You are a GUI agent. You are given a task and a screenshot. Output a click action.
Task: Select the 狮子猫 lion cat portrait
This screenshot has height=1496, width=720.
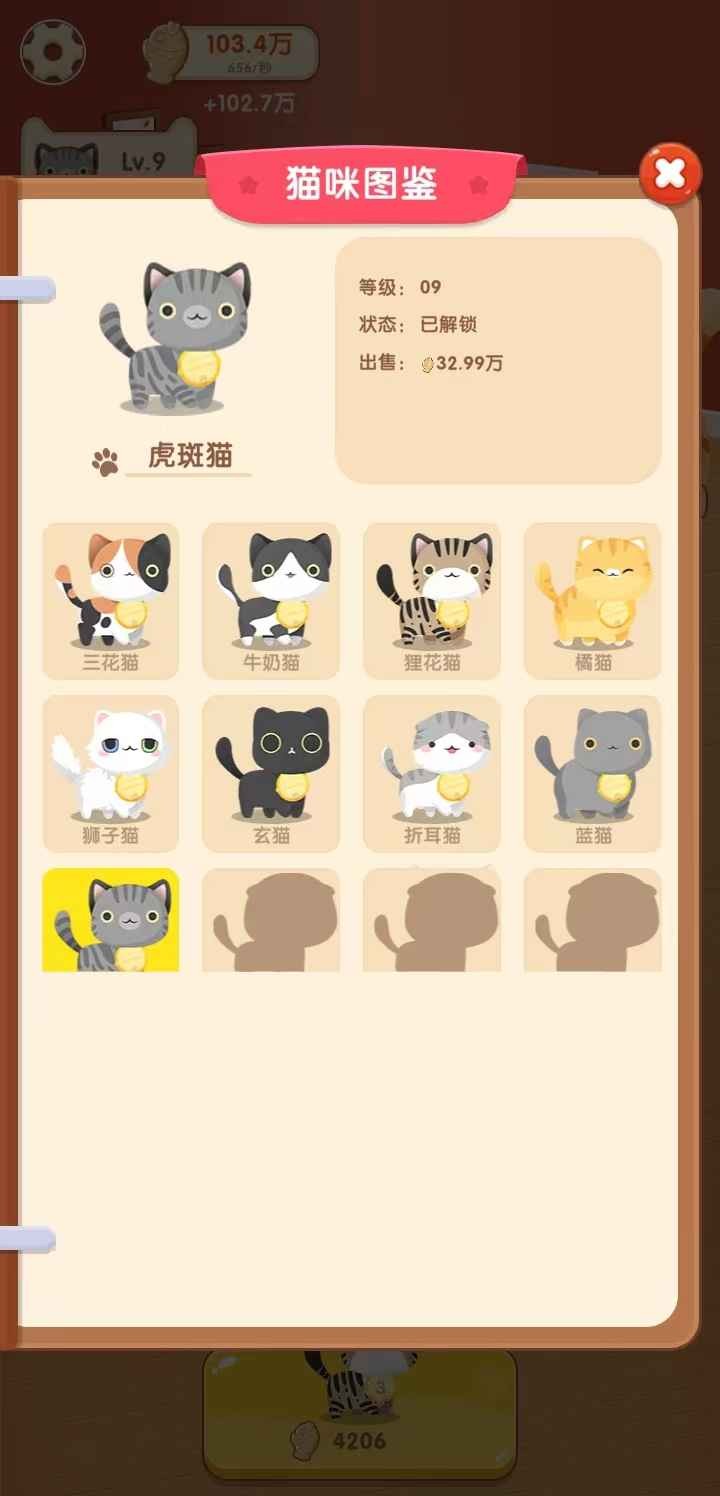(x=110, y=772)
